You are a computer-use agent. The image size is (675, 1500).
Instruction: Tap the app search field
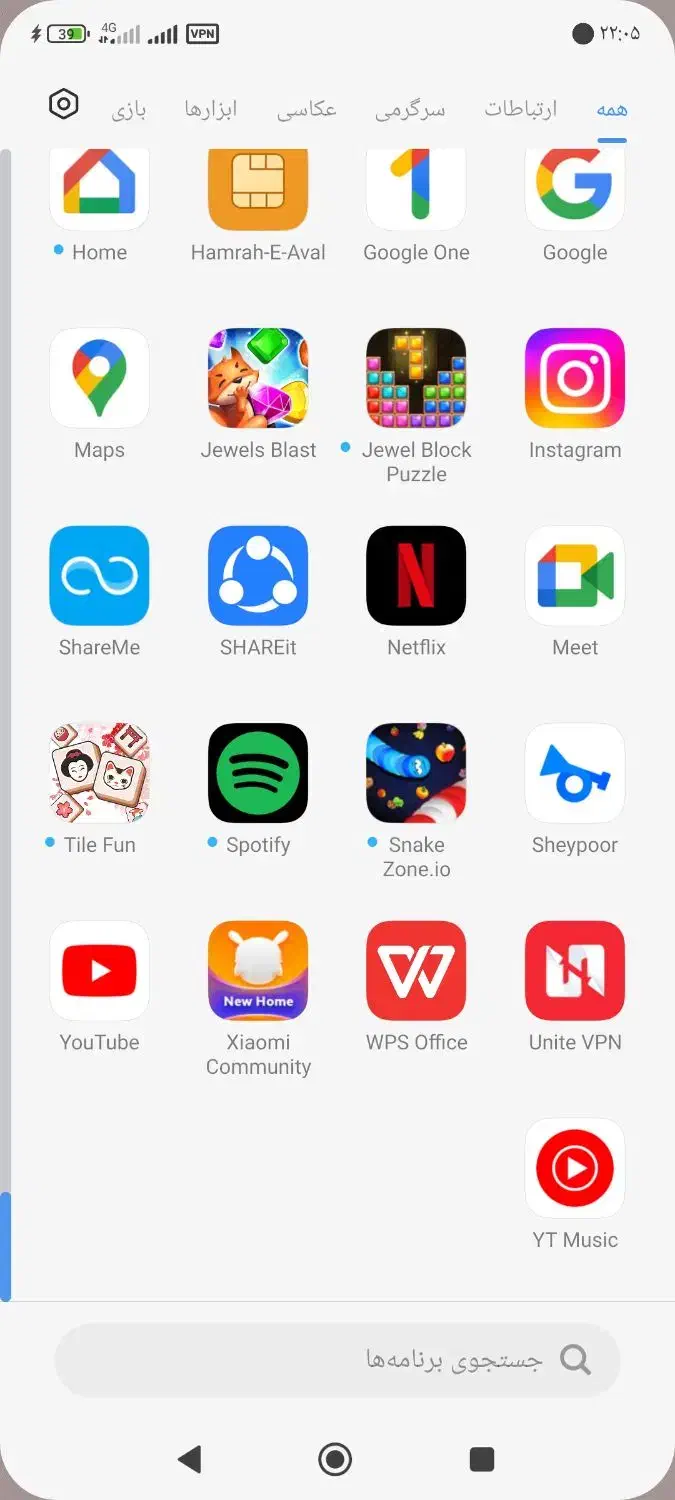338,1360
